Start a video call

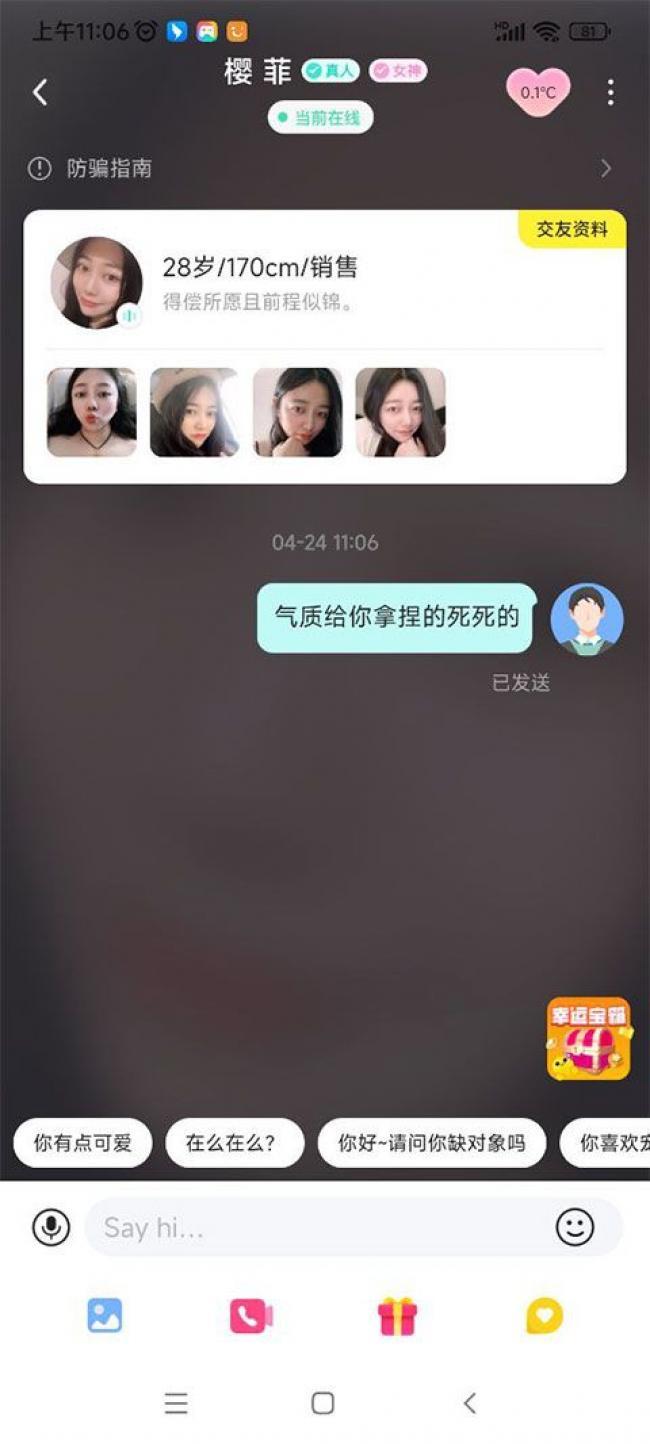pyautogui.click(x=251, y=1315)
